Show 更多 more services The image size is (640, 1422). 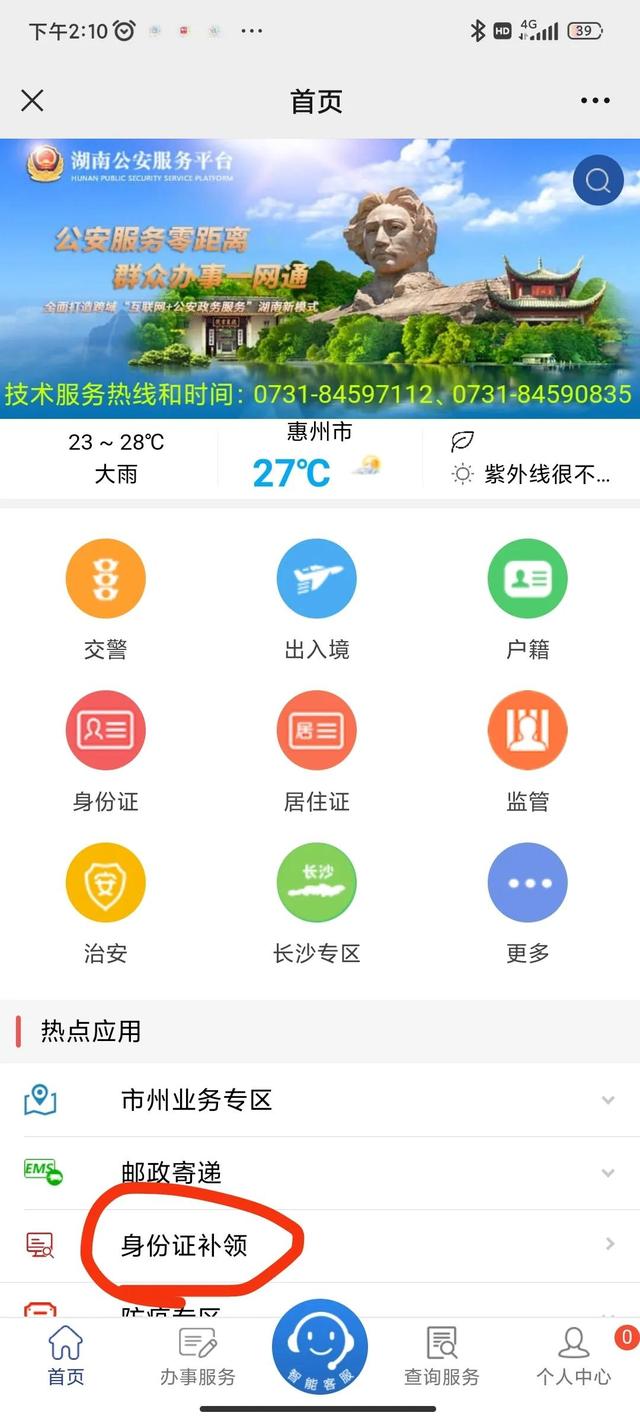point(527,883)
